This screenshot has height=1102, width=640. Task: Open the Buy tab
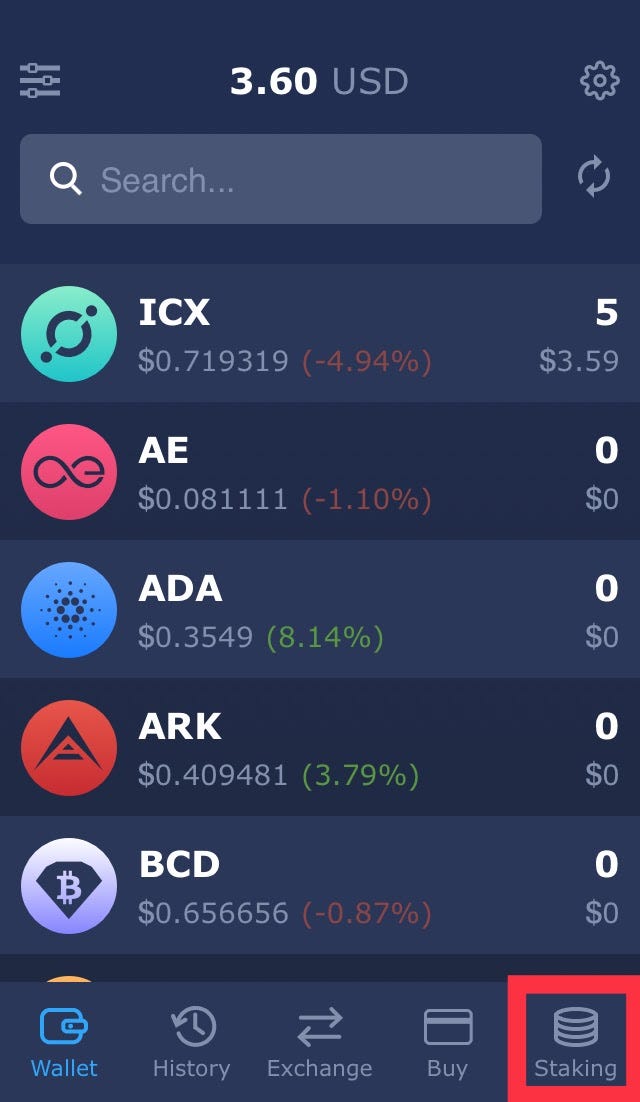(447, 1043)
